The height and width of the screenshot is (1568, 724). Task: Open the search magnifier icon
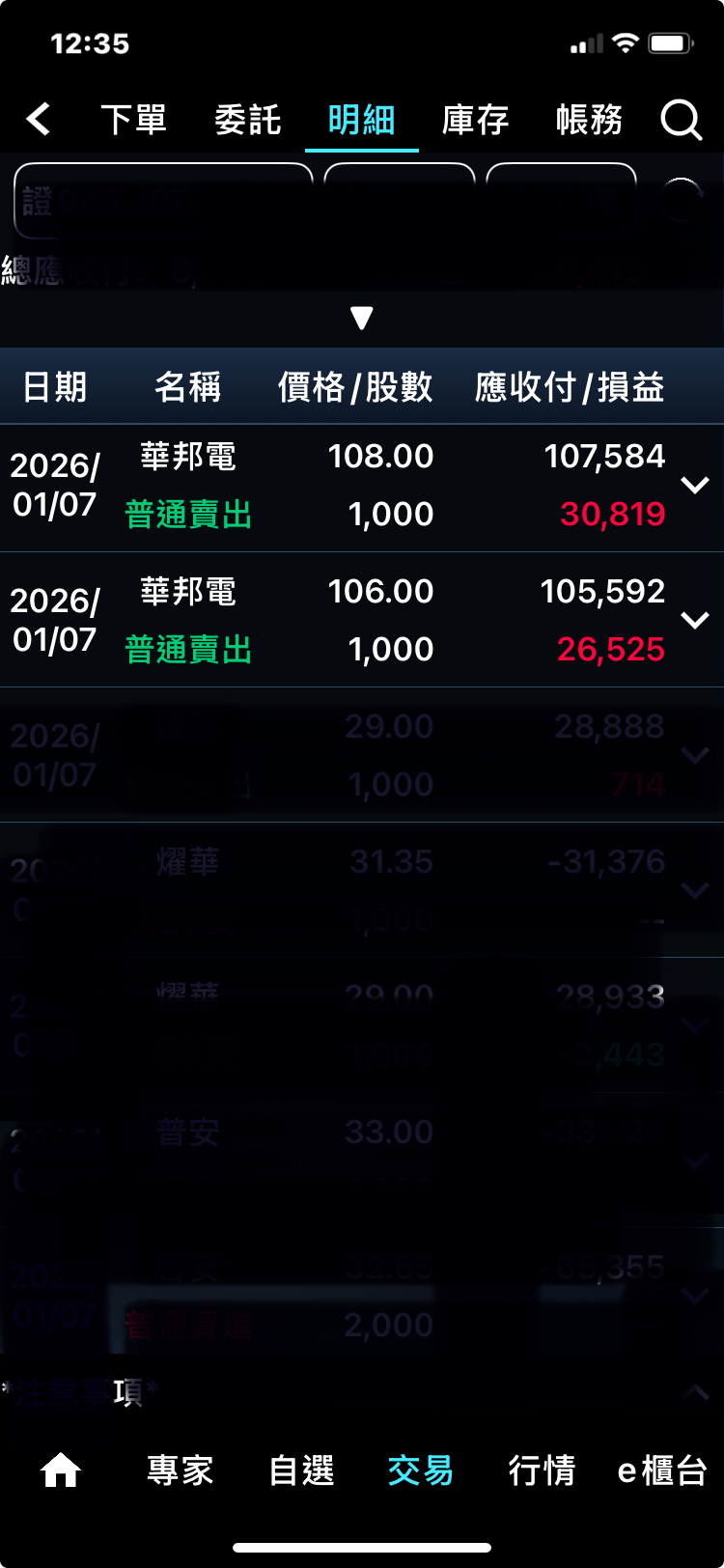click(681, 120)
